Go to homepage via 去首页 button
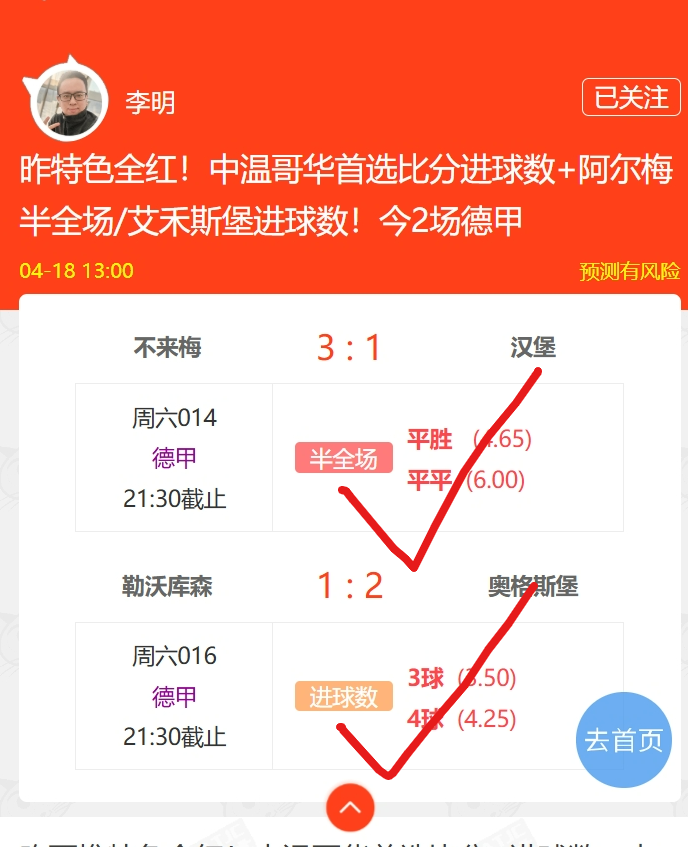The height and width of the screenshot is (847, 688). pyautogui.click(x=624, y=740)
